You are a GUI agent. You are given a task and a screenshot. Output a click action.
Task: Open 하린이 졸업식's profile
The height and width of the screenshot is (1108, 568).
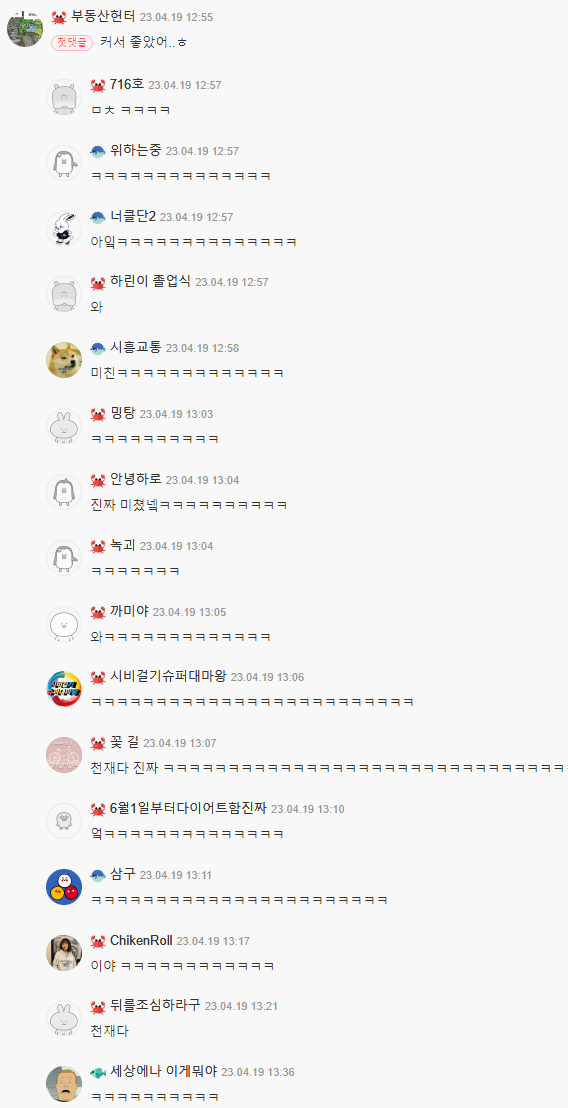click(x=150, y=281)
